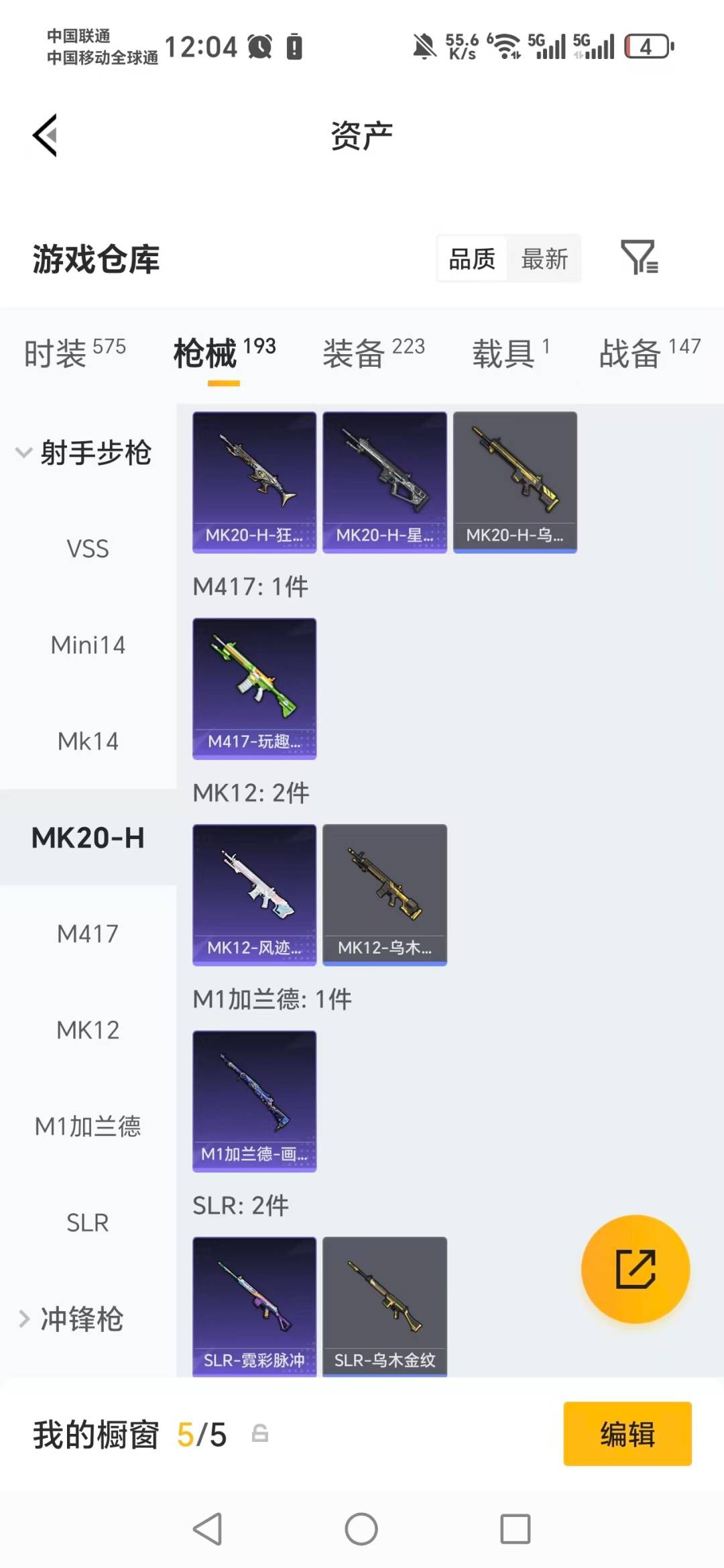Switch sorting to 最新
Image resolution: width=724 pixels, height=1568 pixels.
point(544,258)
